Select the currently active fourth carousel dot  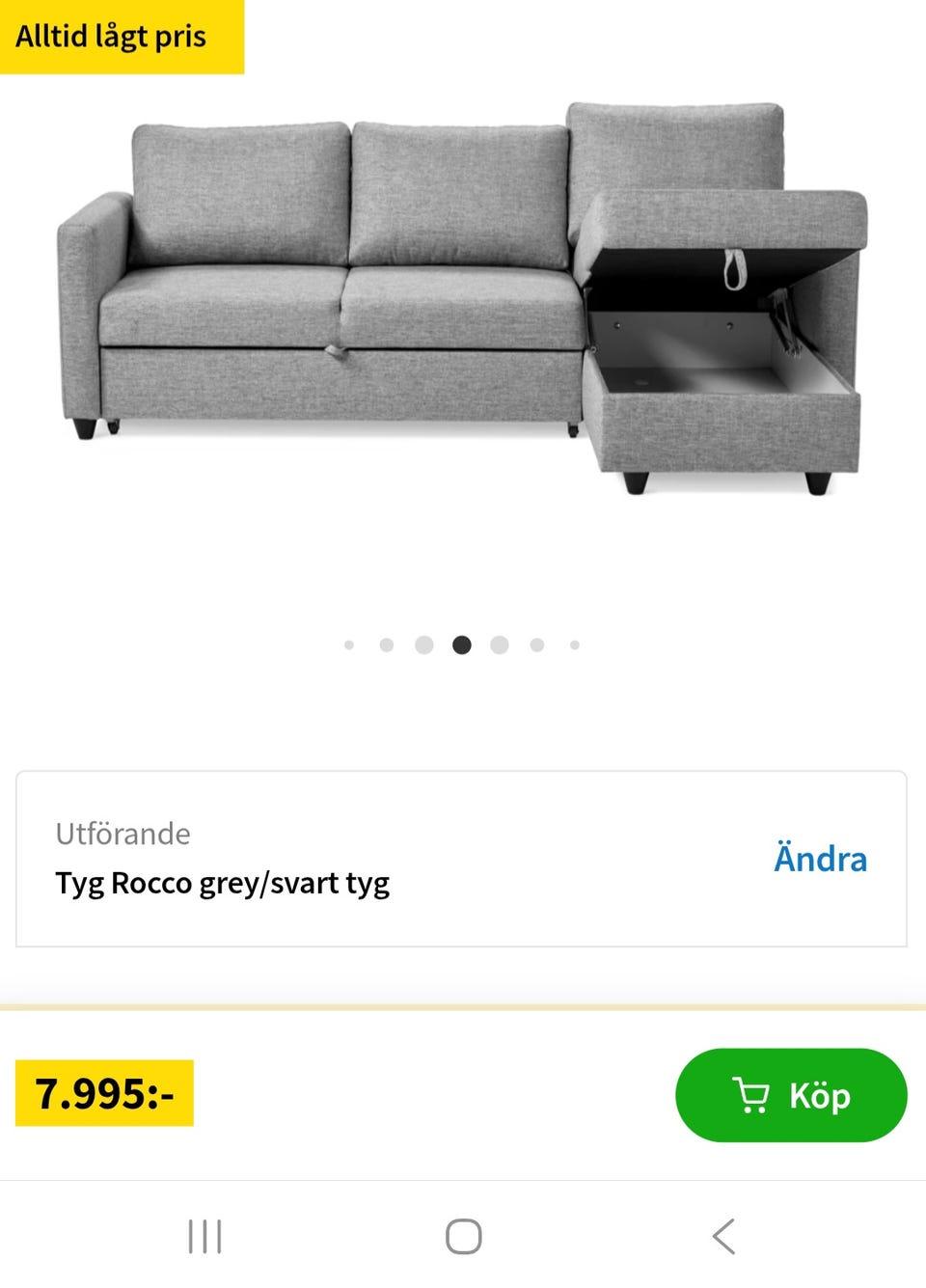463,644
